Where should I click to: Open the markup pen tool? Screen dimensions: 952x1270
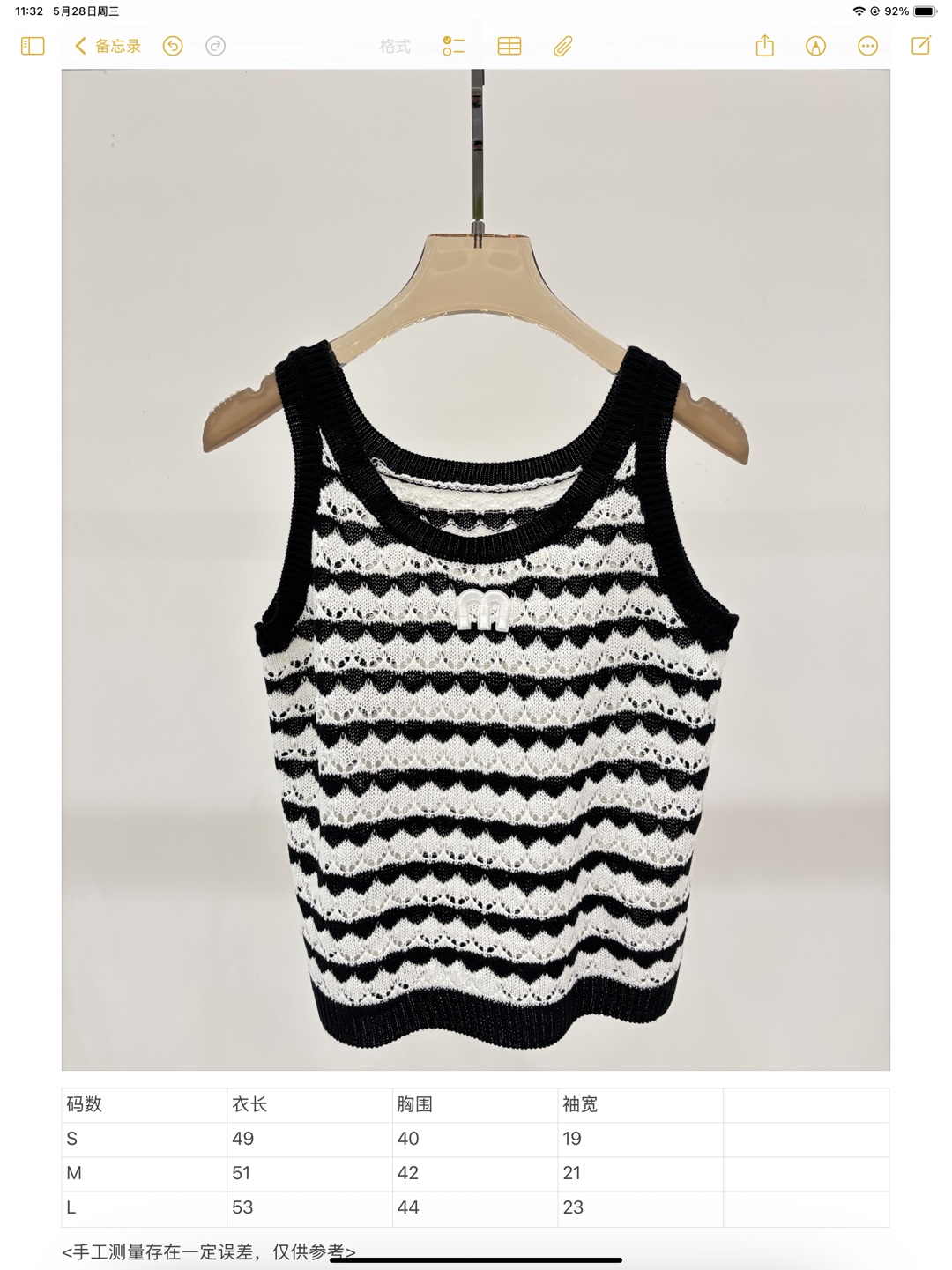pos(816,46)
